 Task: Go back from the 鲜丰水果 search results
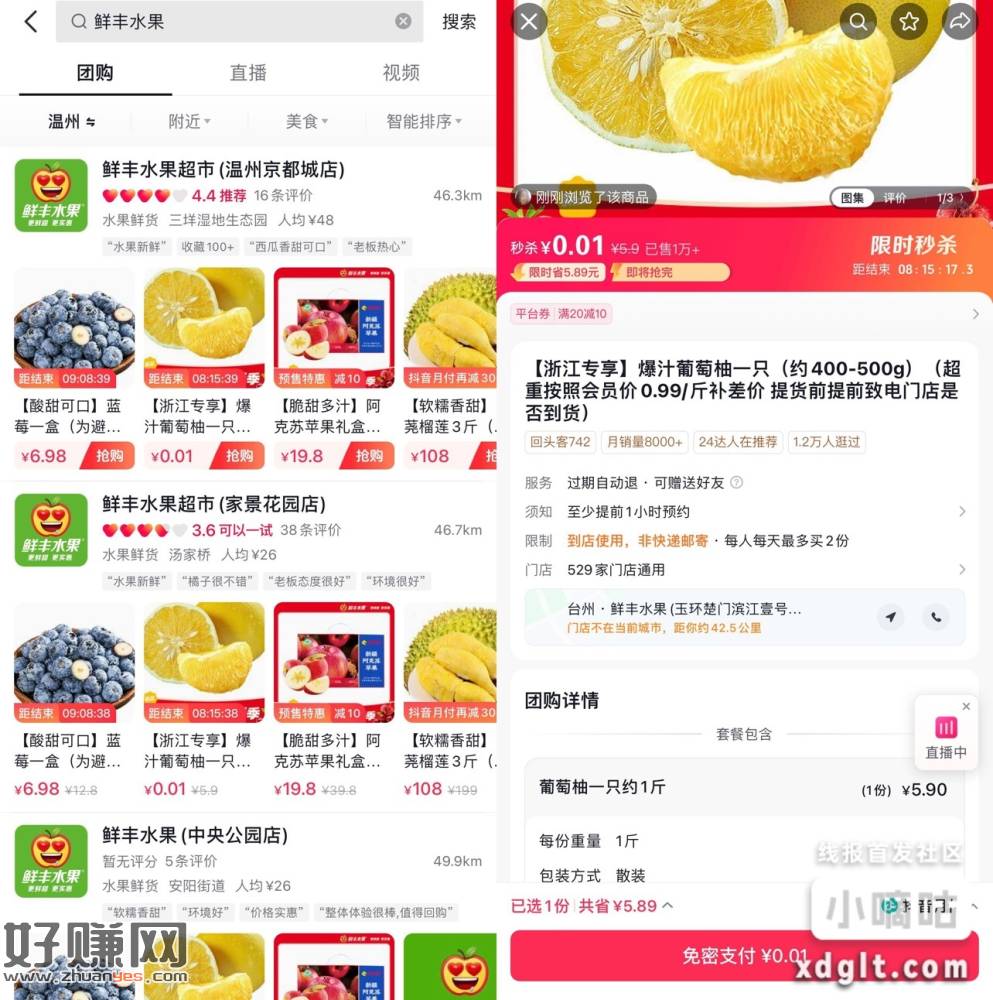tap(30, 21)
